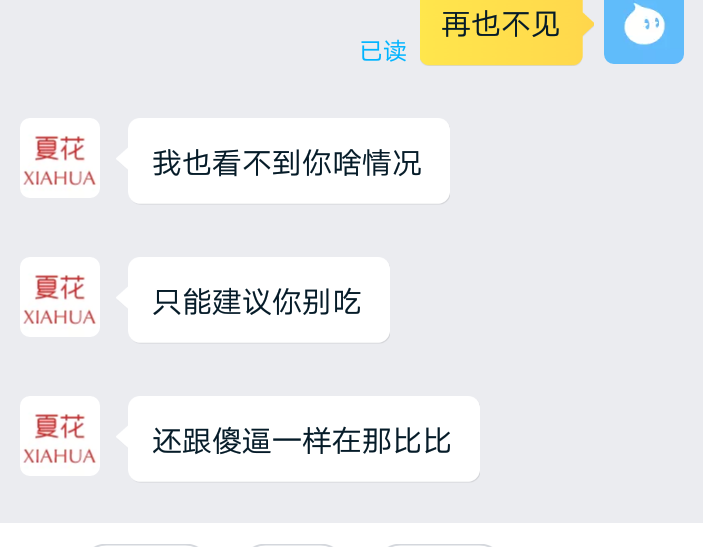View 夏花 shop avatar beside 还跟傻逼一样在那比比
Screen dimensions: 703x547
coord(60,436)
